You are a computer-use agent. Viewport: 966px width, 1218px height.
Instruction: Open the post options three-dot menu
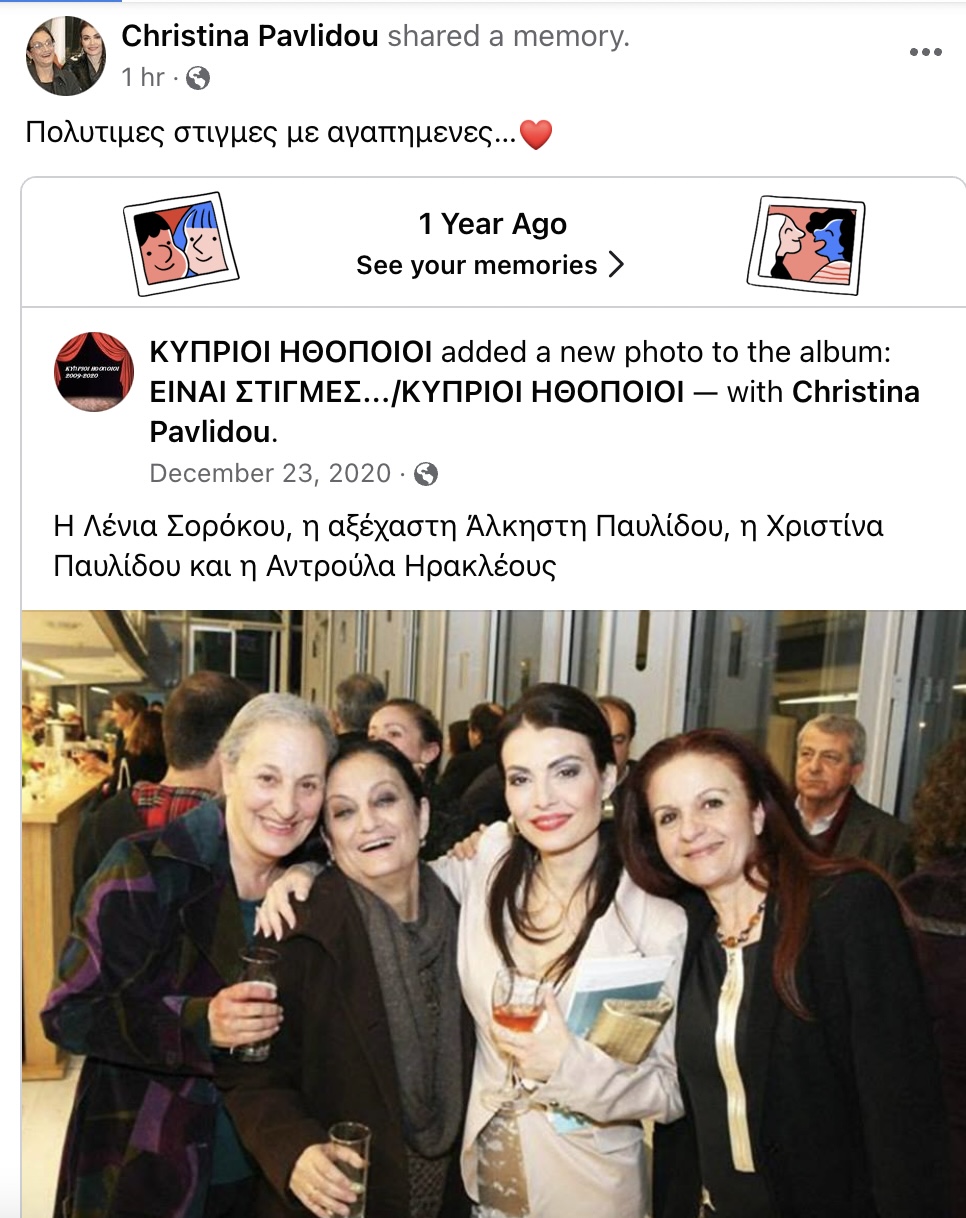click(x=926, y=53)
